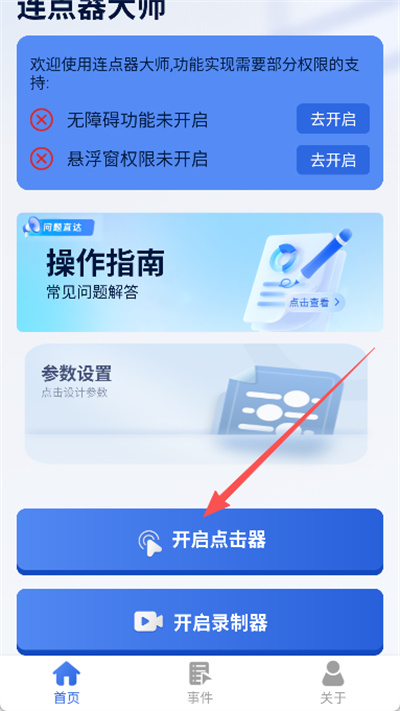Switch to the 事件 tab

tap(200, 683)
